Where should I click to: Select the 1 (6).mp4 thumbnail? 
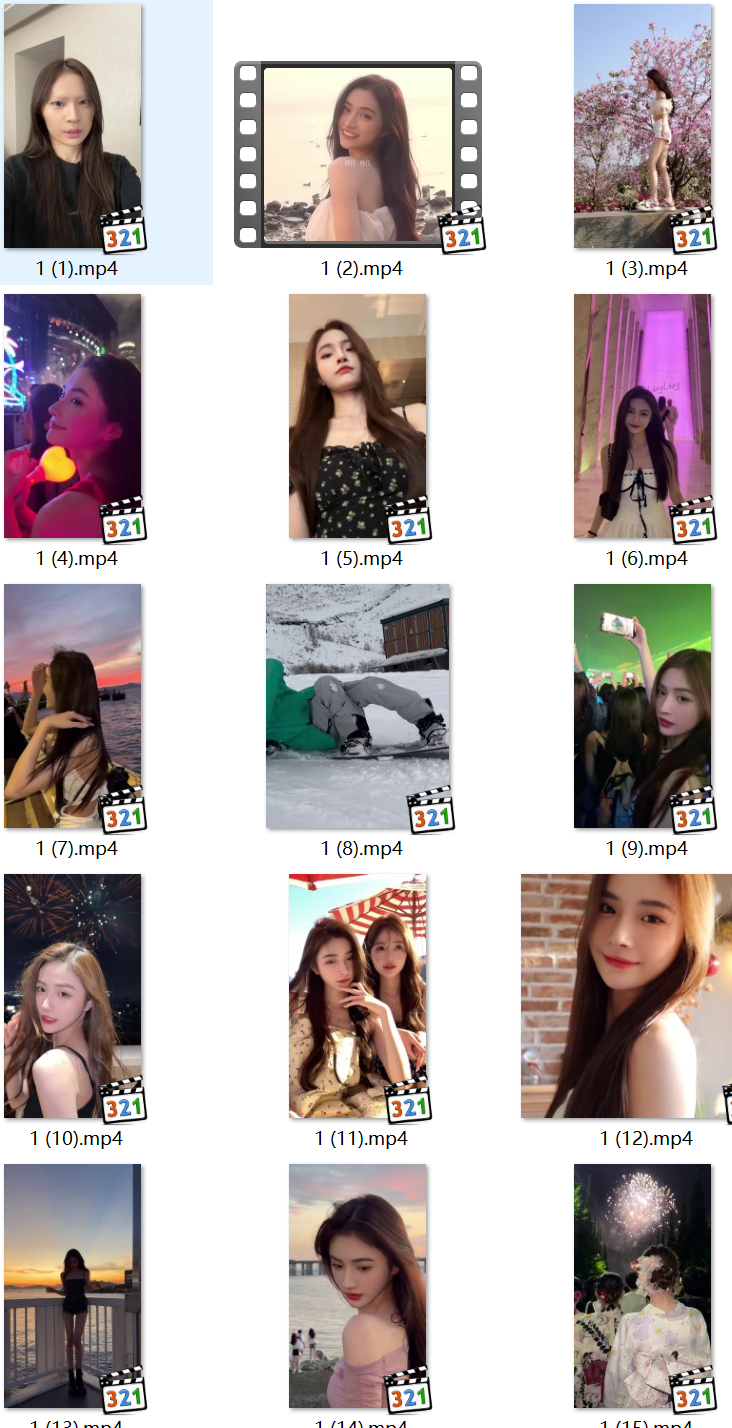pyautogui.click(x=642, y=416)
